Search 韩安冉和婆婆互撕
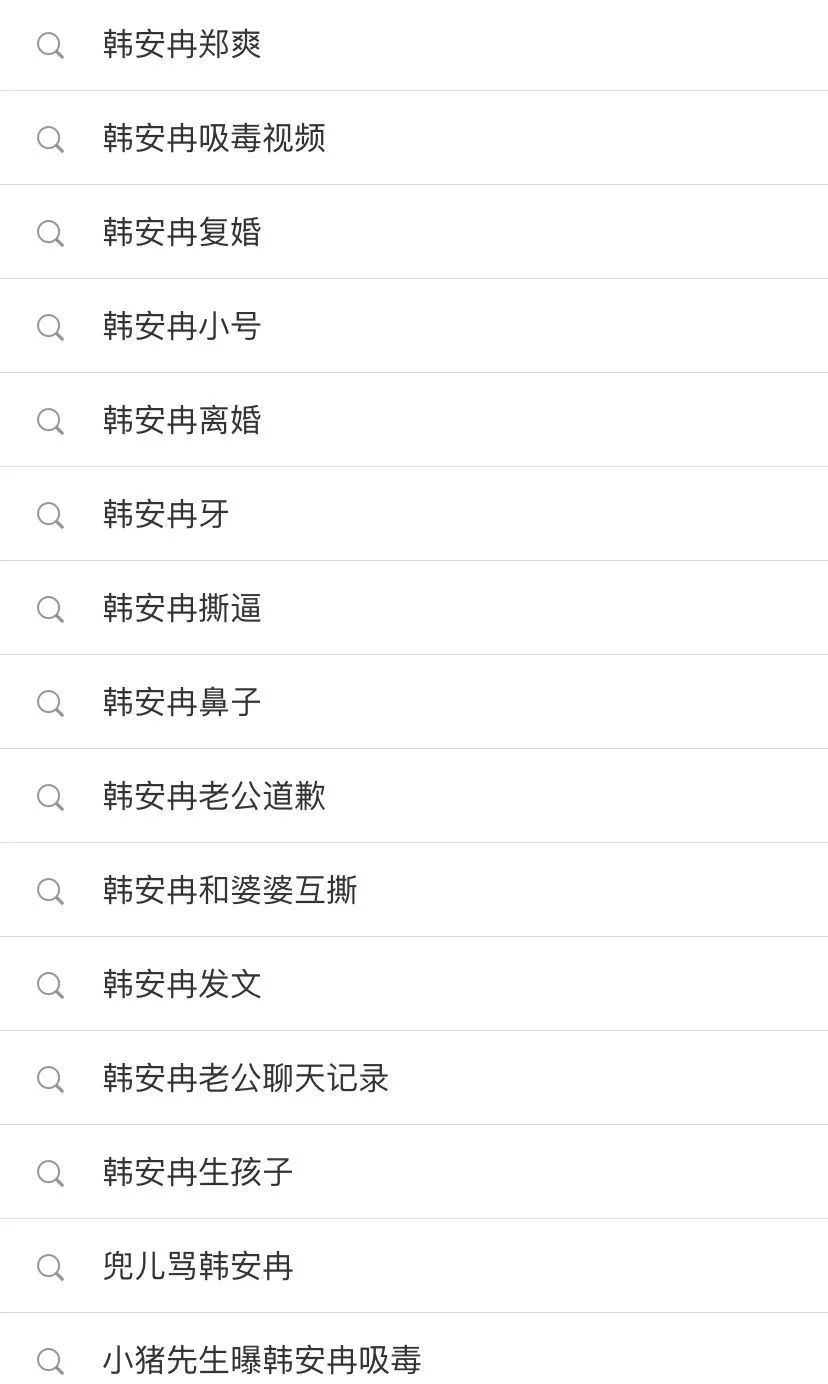Viewport: 828px width, 1384px height. 414,890
